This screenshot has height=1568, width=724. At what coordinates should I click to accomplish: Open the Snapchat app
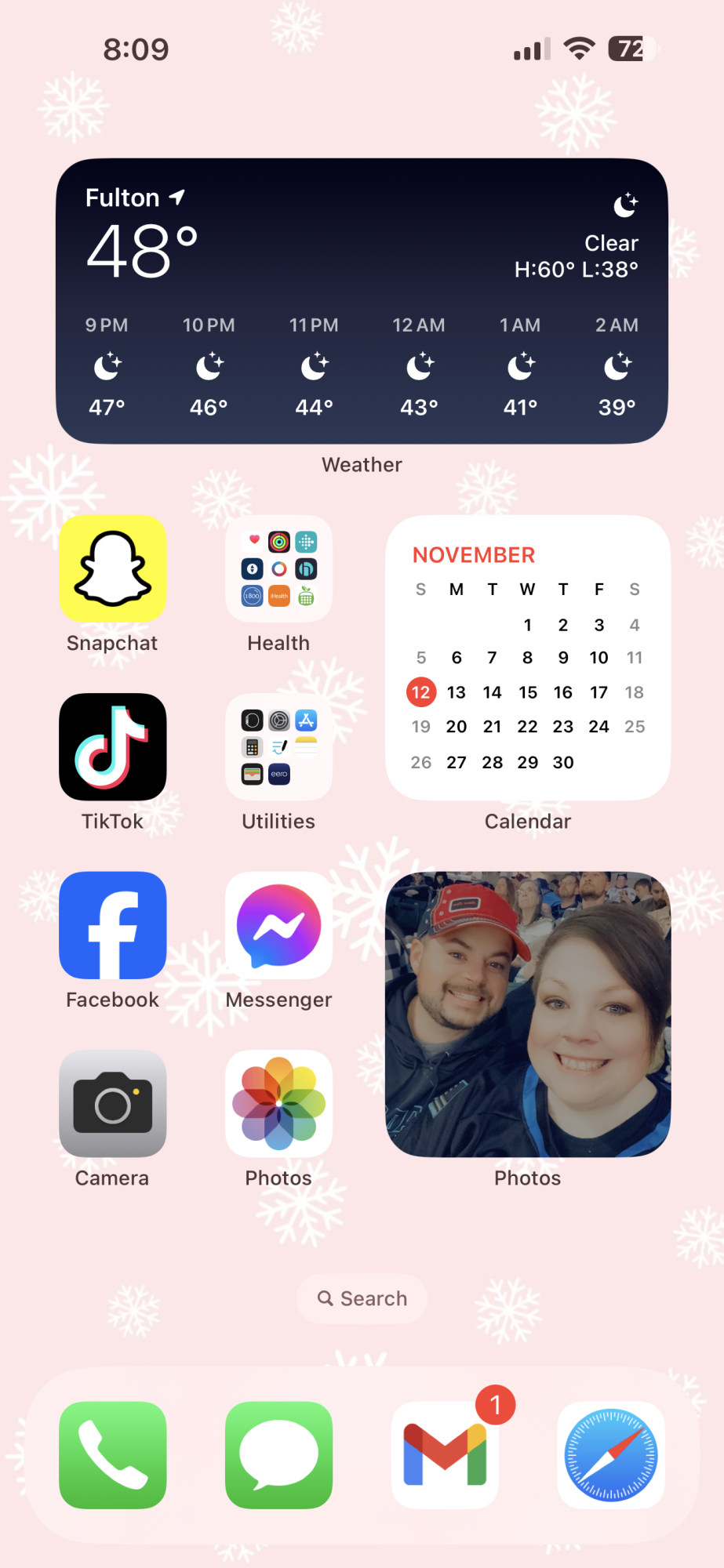click(x=113, y=569)
